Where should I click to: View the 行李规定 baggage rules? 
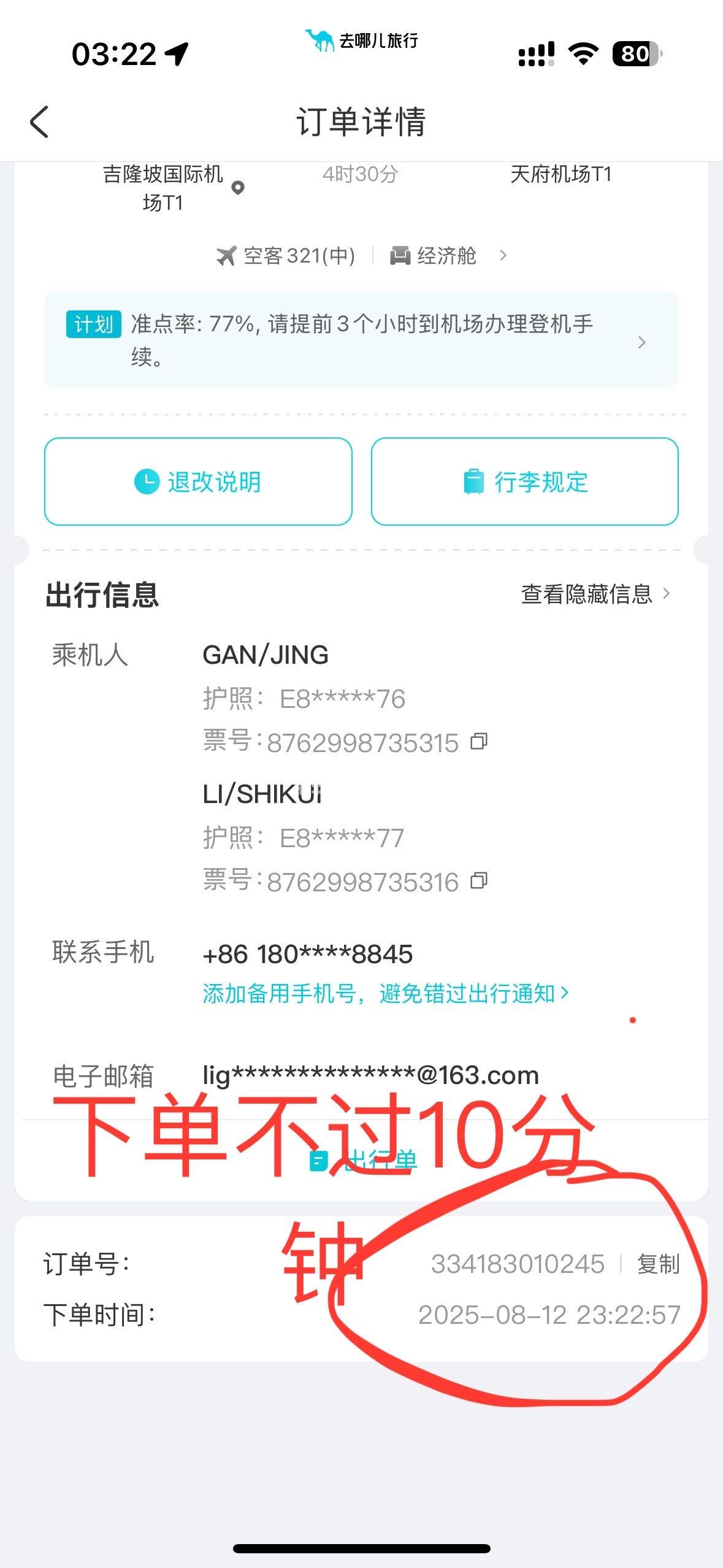(524, 482)
